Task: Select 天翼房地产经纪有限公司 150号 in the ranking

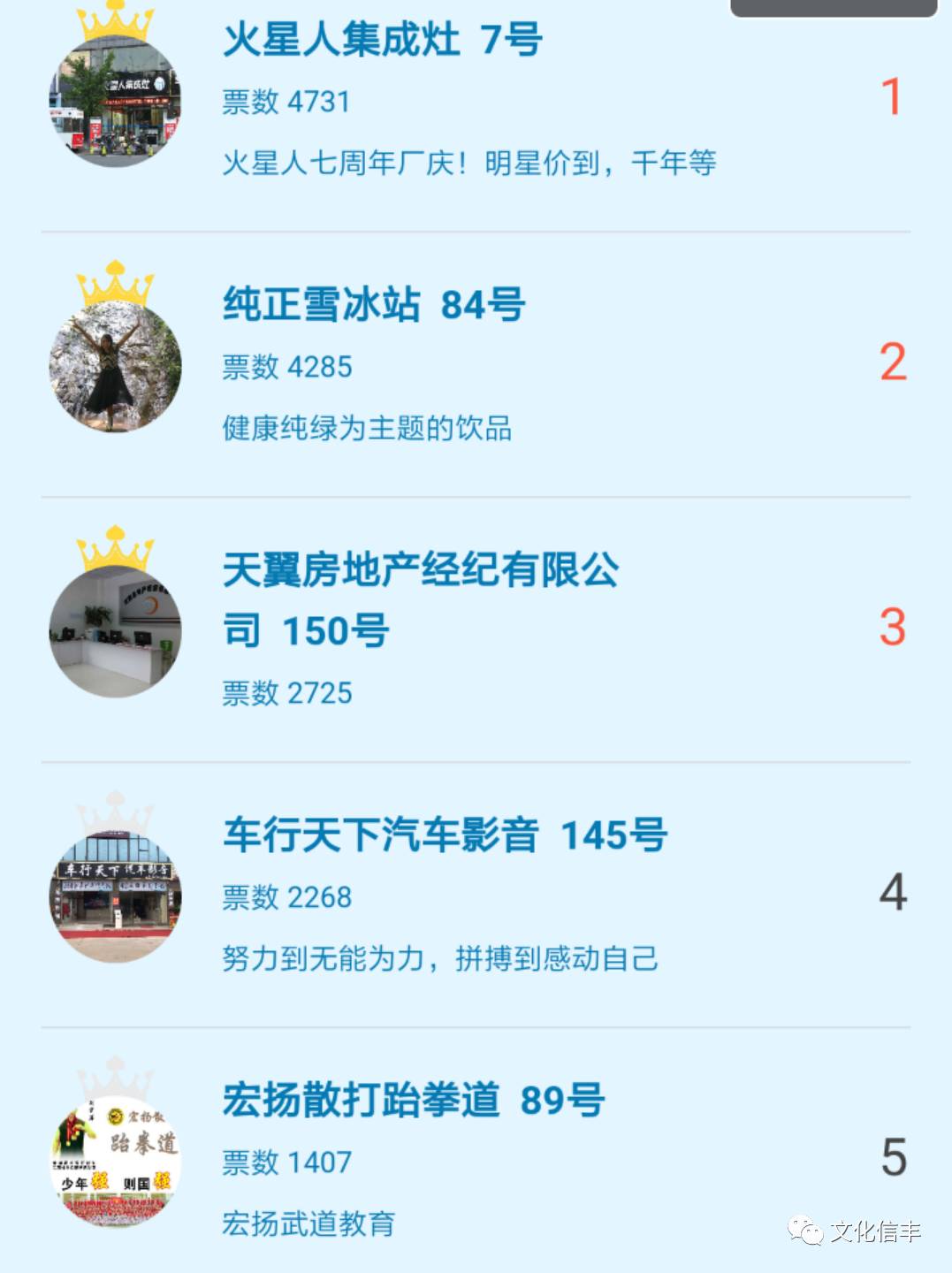Action: (x=420, y=598)
